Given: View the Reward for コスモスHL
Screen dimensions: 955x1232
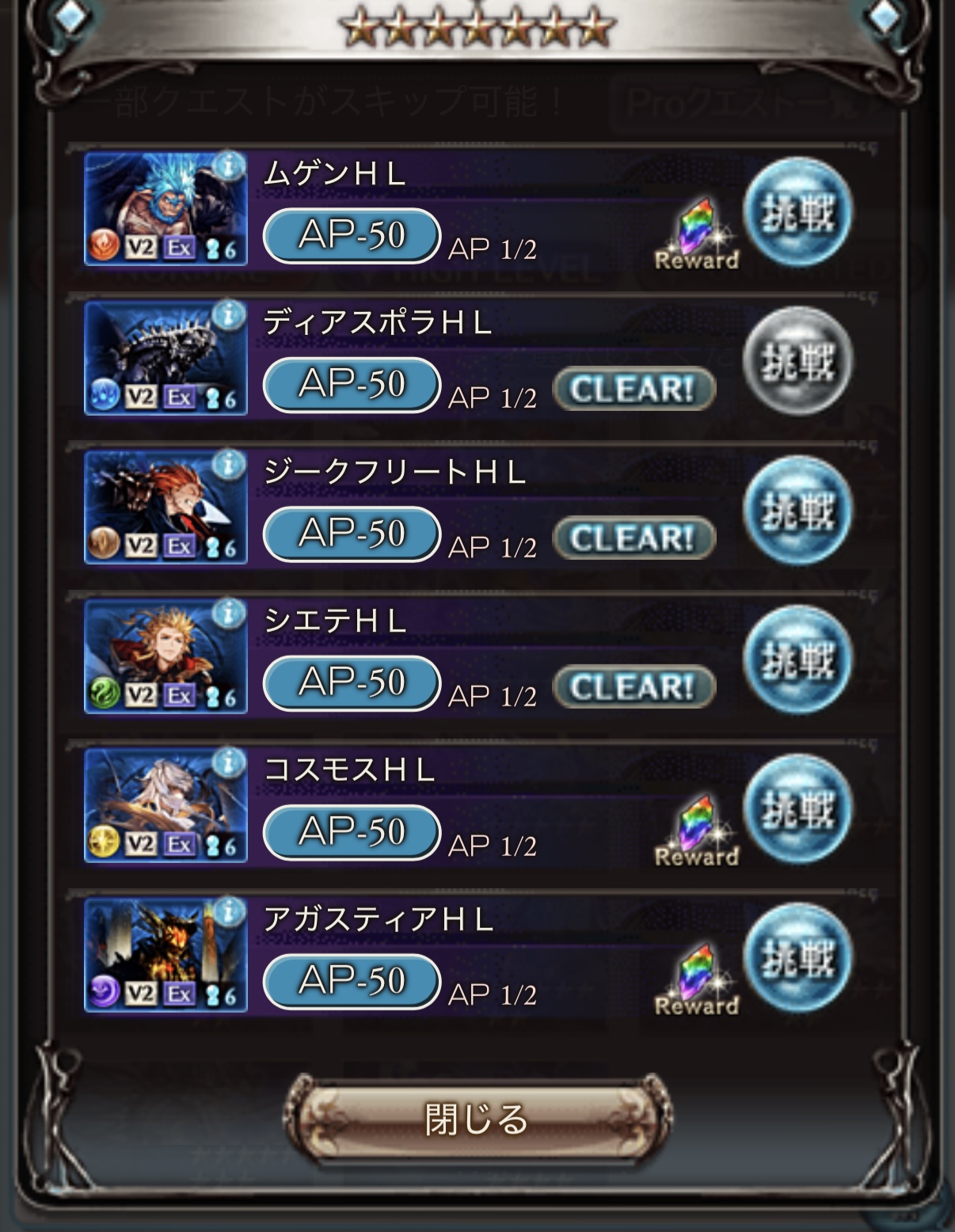Looking at the screenshot, I should click(697, 831).
